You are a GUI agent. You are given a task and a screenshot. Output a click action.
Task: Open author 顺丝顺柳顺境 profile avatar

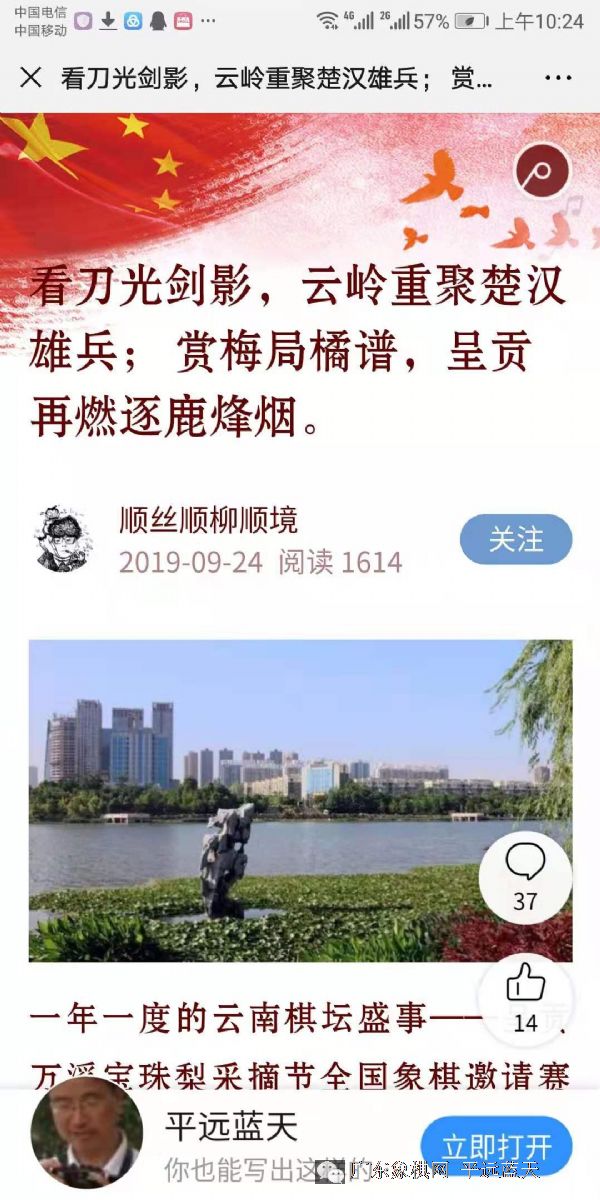pyautogui.click(x=63, y=540)
